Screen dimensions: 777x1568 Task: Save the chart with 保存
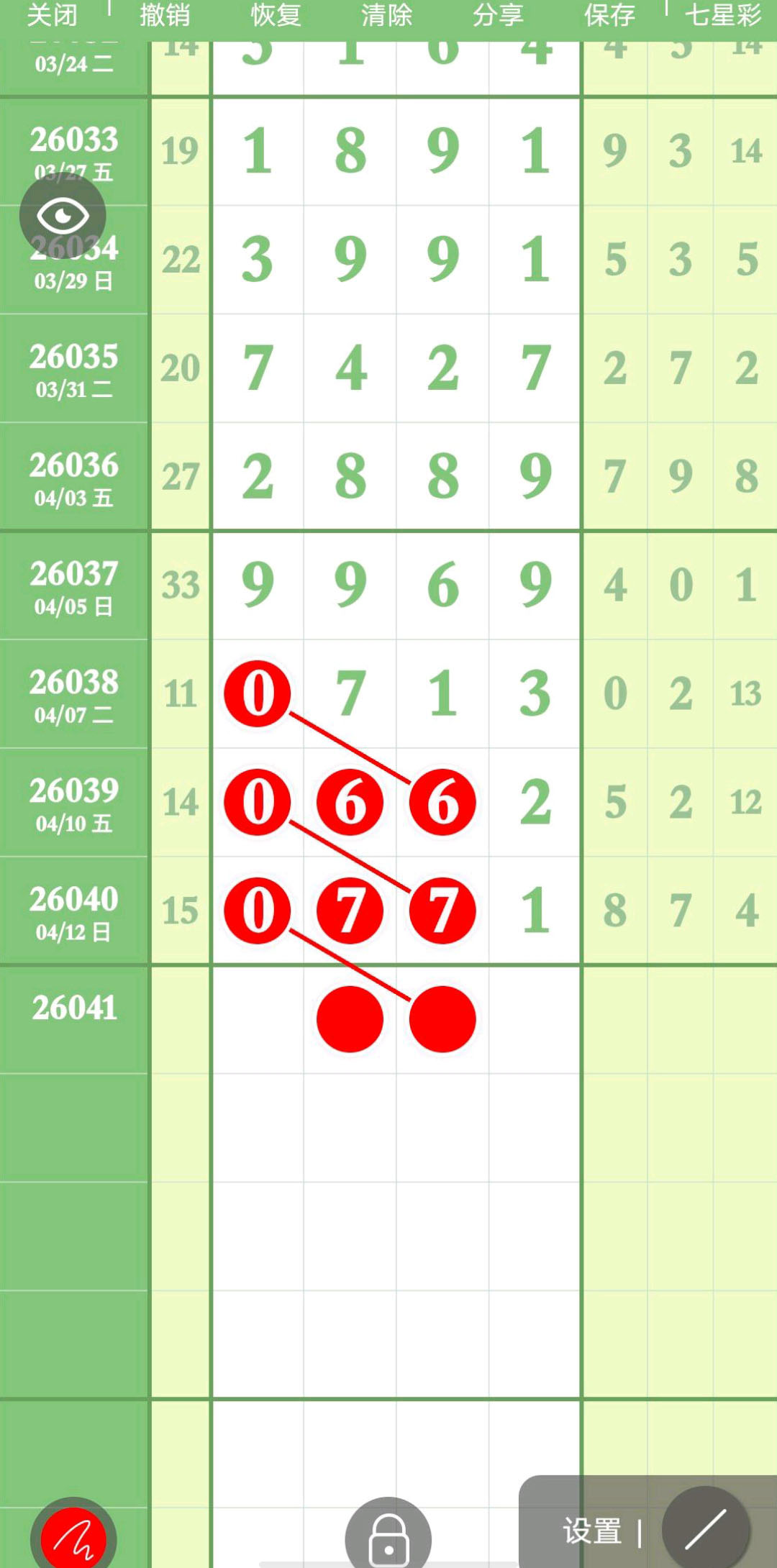[x=609, y=16]
